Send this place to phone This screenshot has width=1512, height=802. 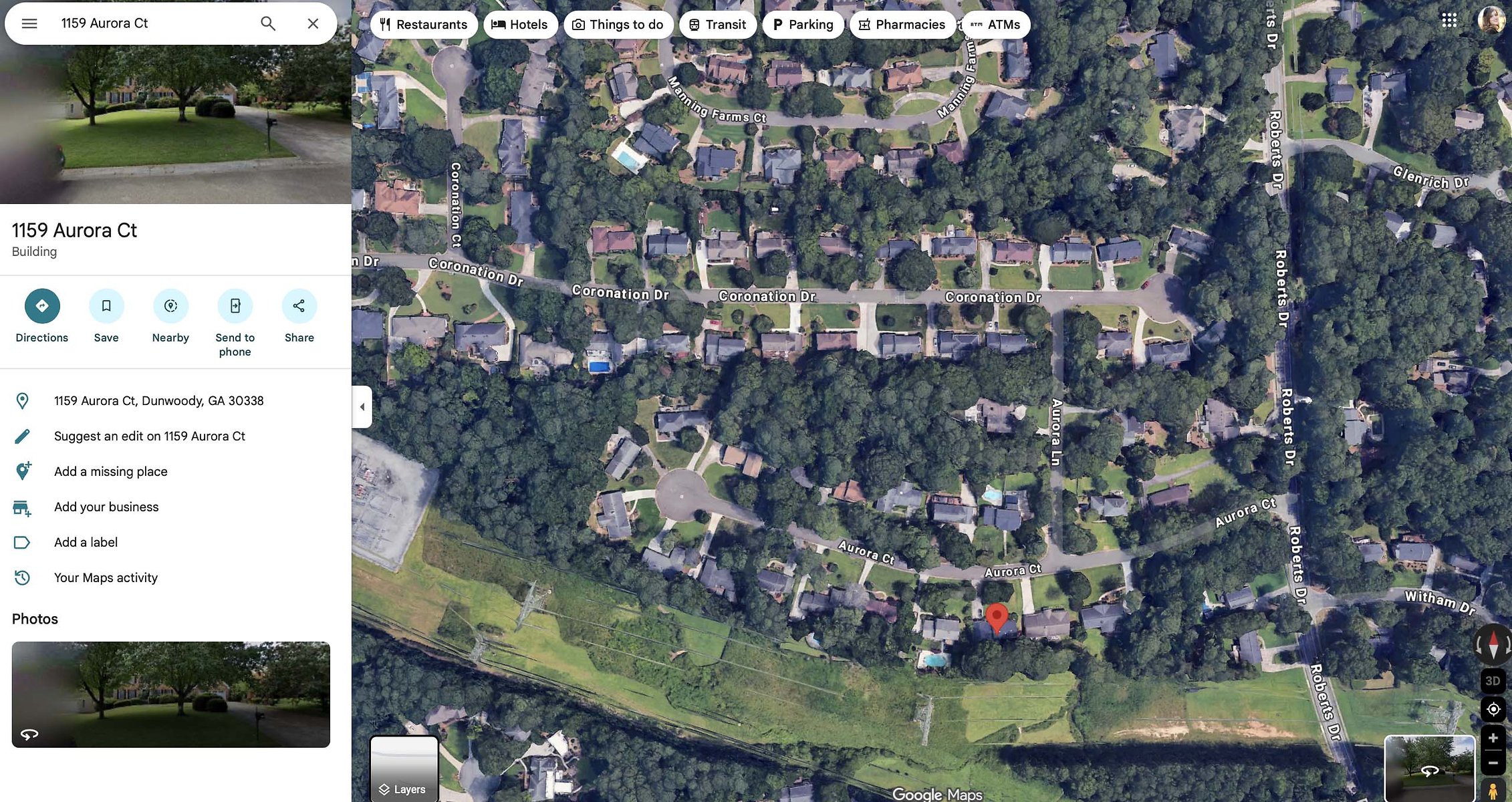(235, 306)
